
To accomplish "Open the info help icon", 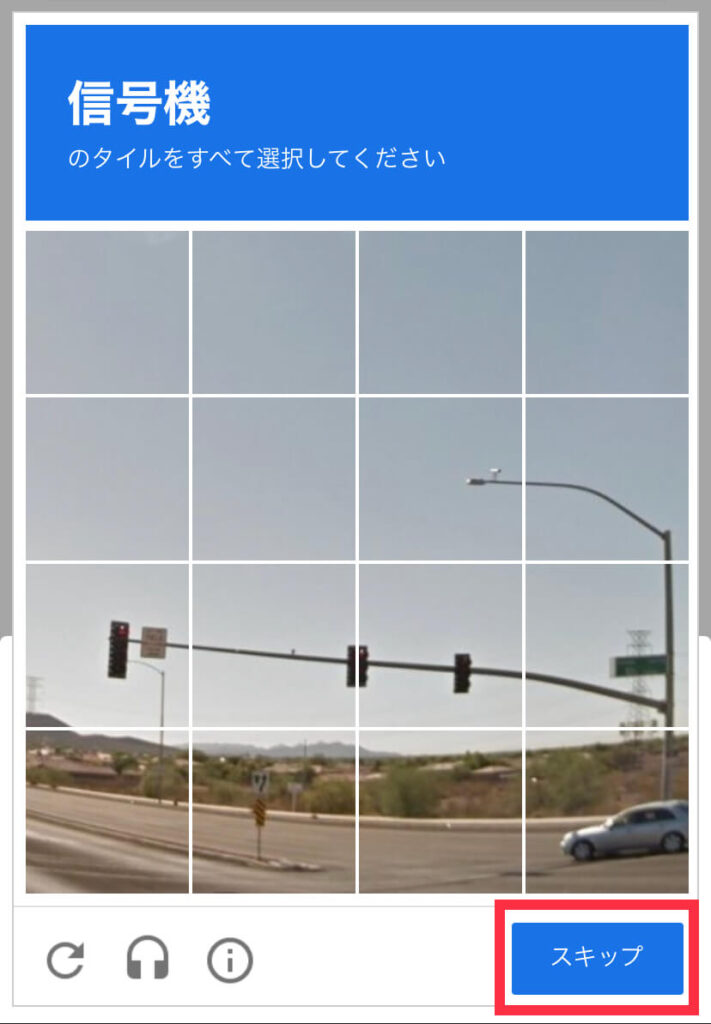I will (x=230, y=961).
